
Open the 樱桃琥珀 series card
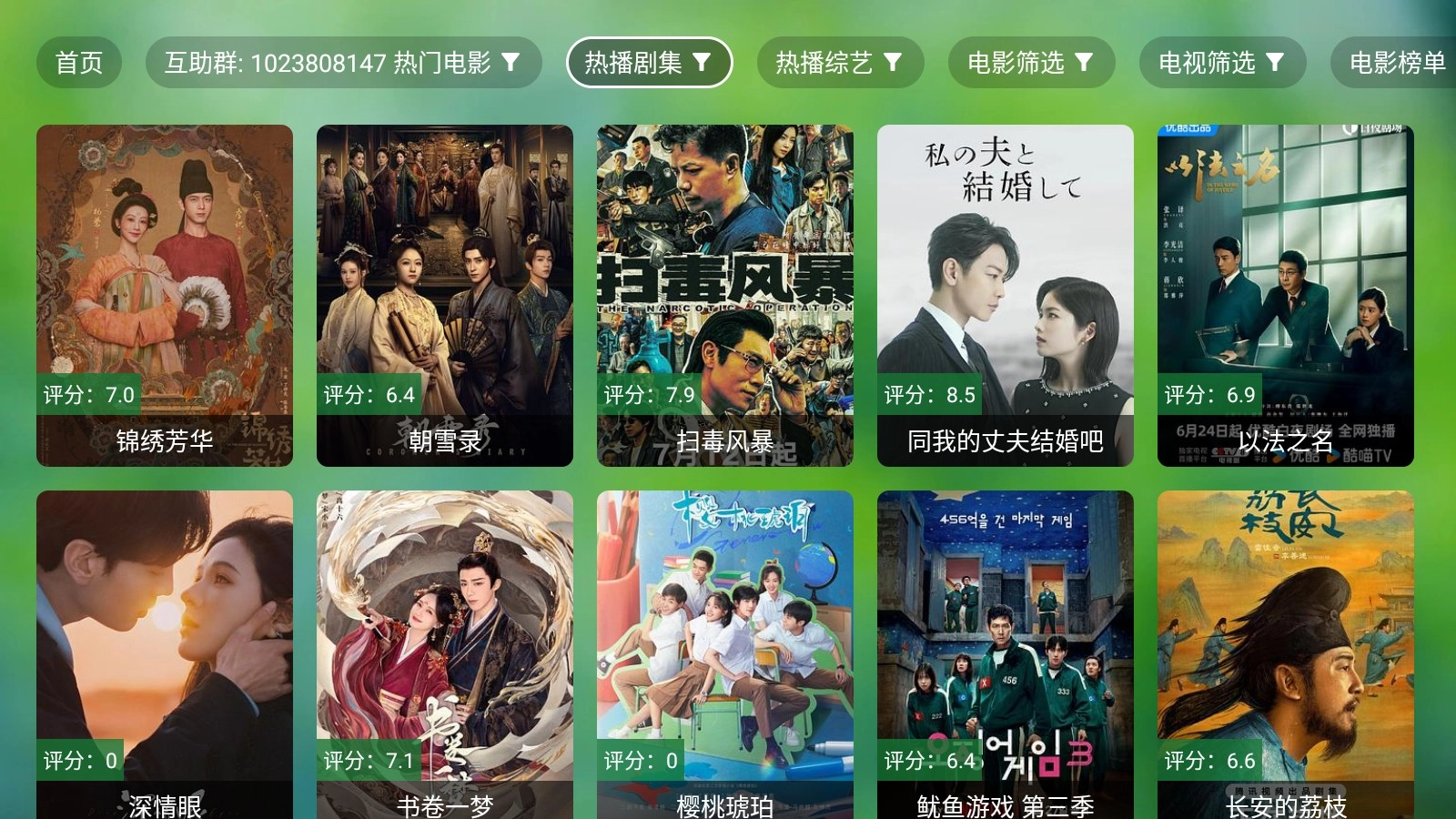click(x=725, y=655)
